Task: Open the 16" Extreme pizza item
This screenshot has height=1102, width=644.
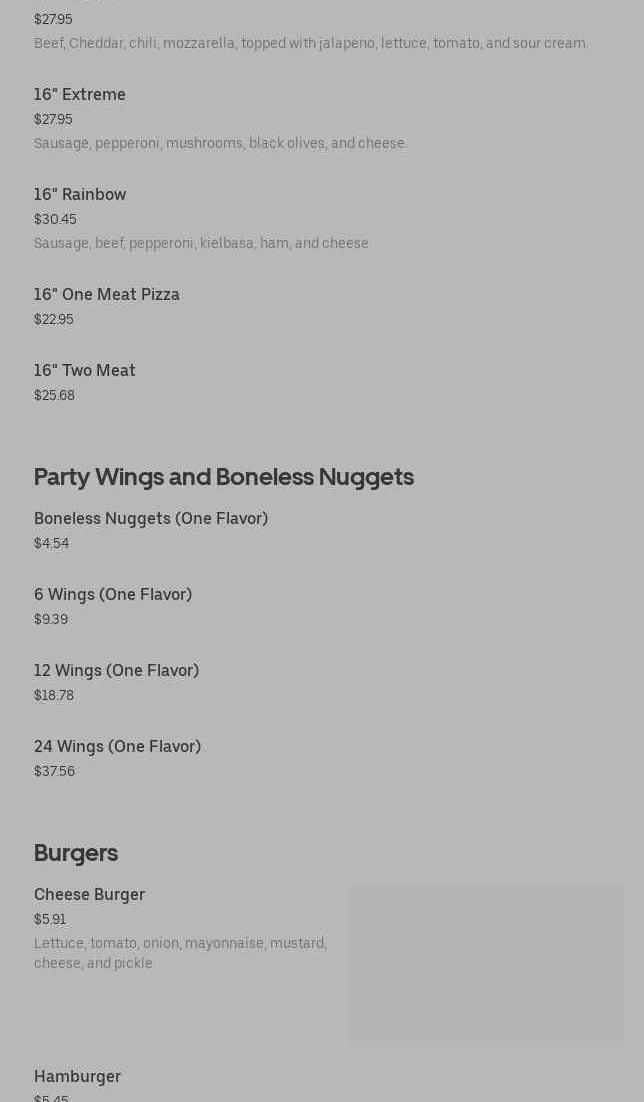Action: pyautogui.click(x=80, y=95)
